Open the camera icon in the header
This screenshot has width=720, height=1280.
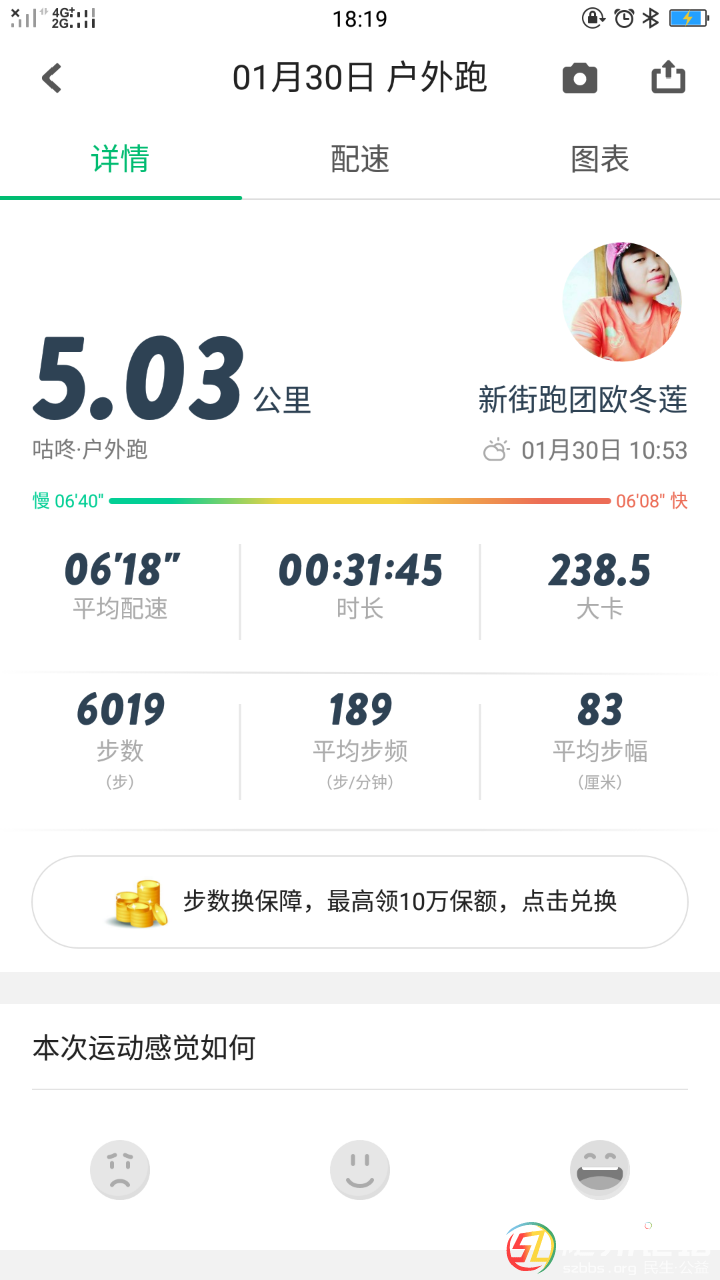pyautogui.click(x=579, y=78)
